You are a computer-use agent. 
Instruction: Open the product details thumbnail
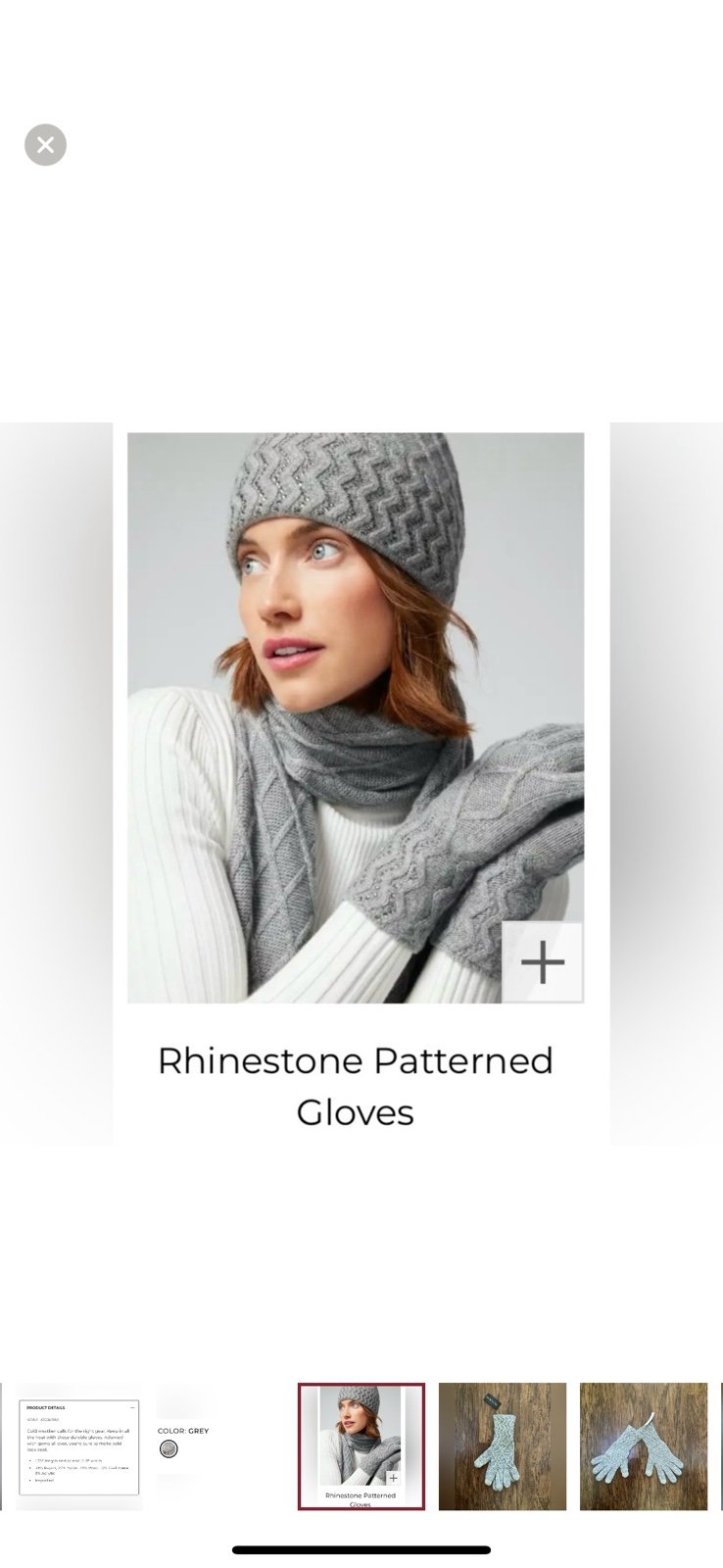click(79, 1446)
